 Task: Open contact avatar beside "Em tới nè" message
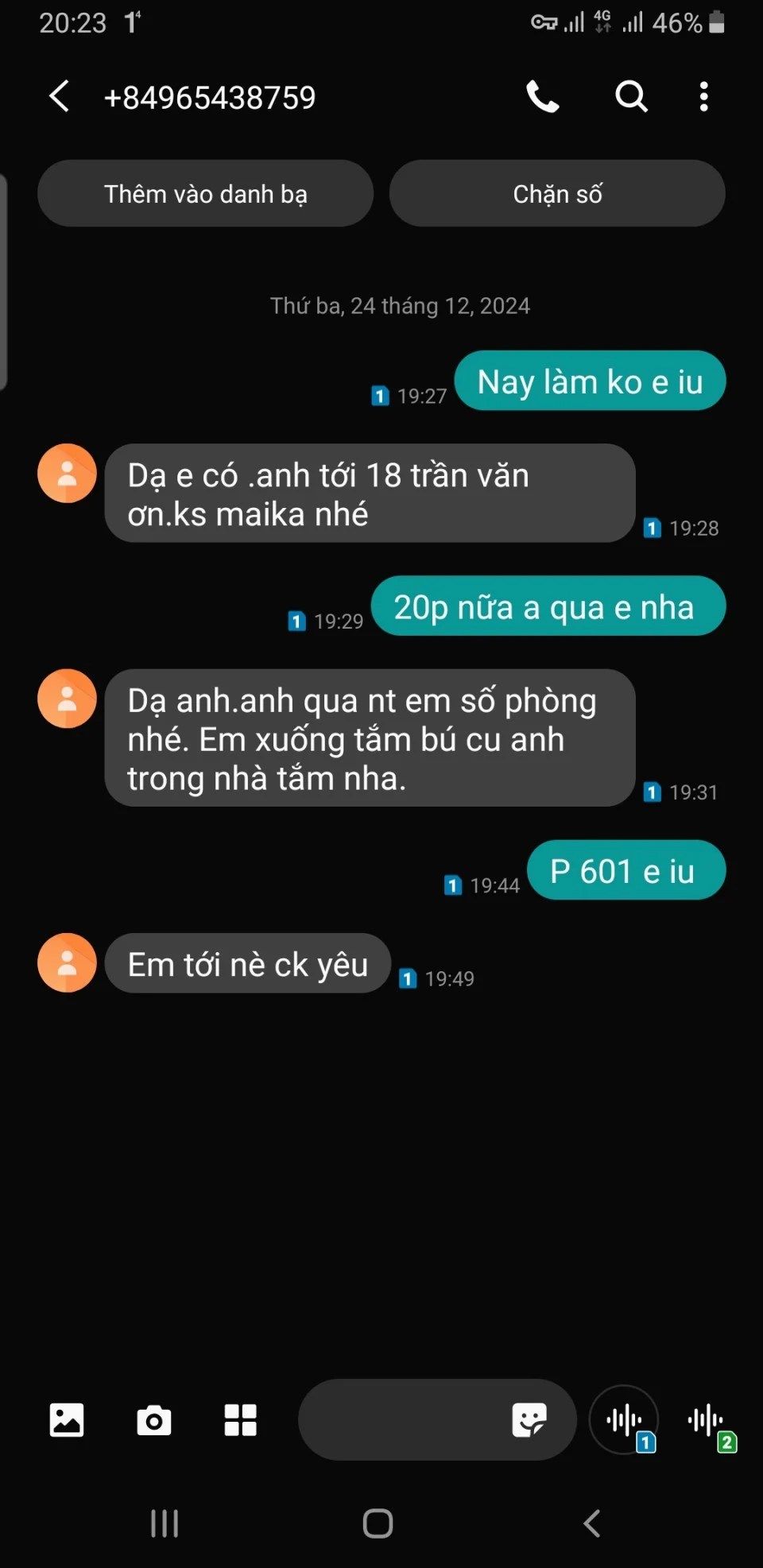pyautogui.click(x=68, y=962)
